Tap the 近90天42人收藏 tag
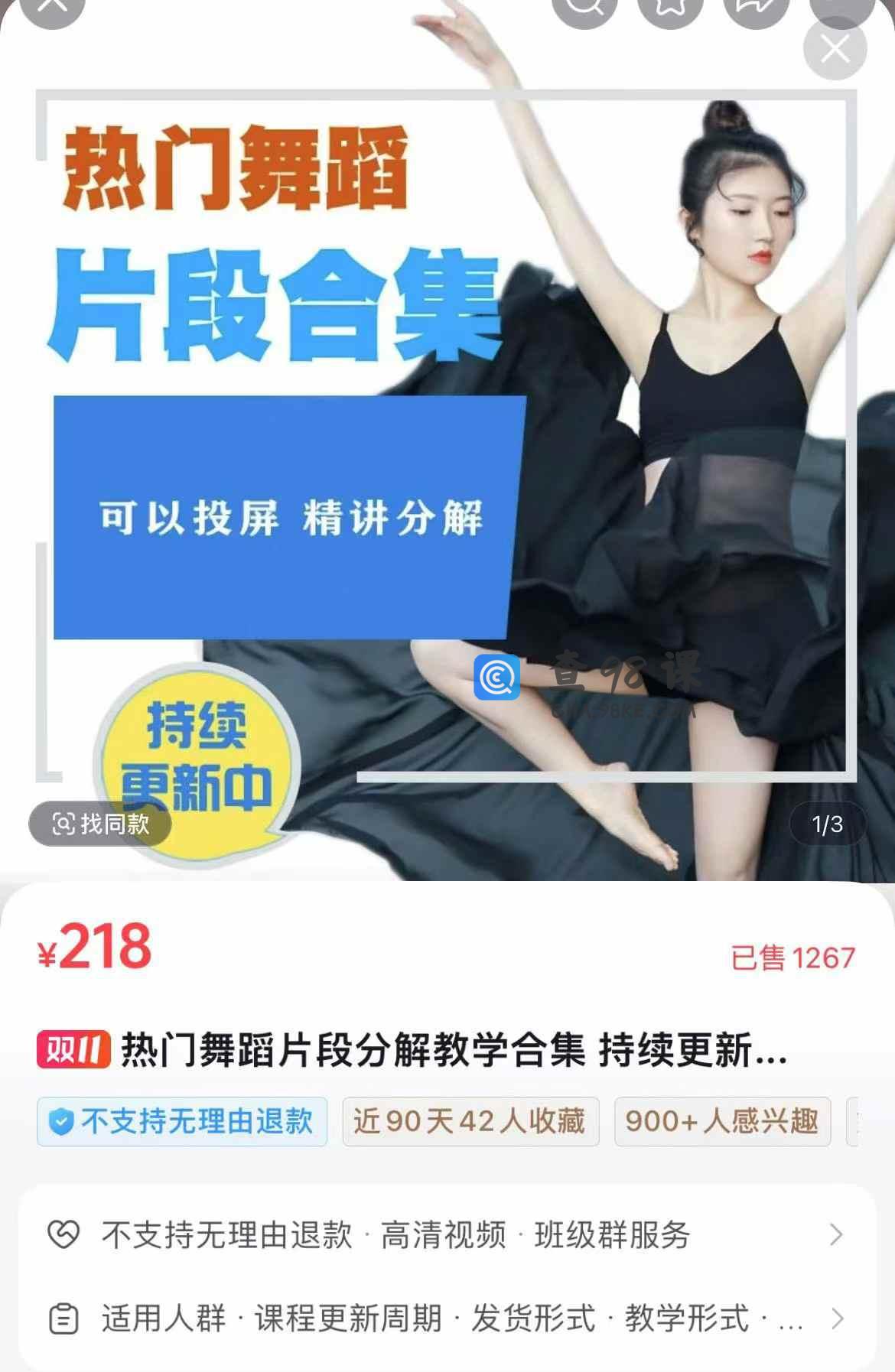Screen dimensions: 895x1372 click(x=470, y=1122)
